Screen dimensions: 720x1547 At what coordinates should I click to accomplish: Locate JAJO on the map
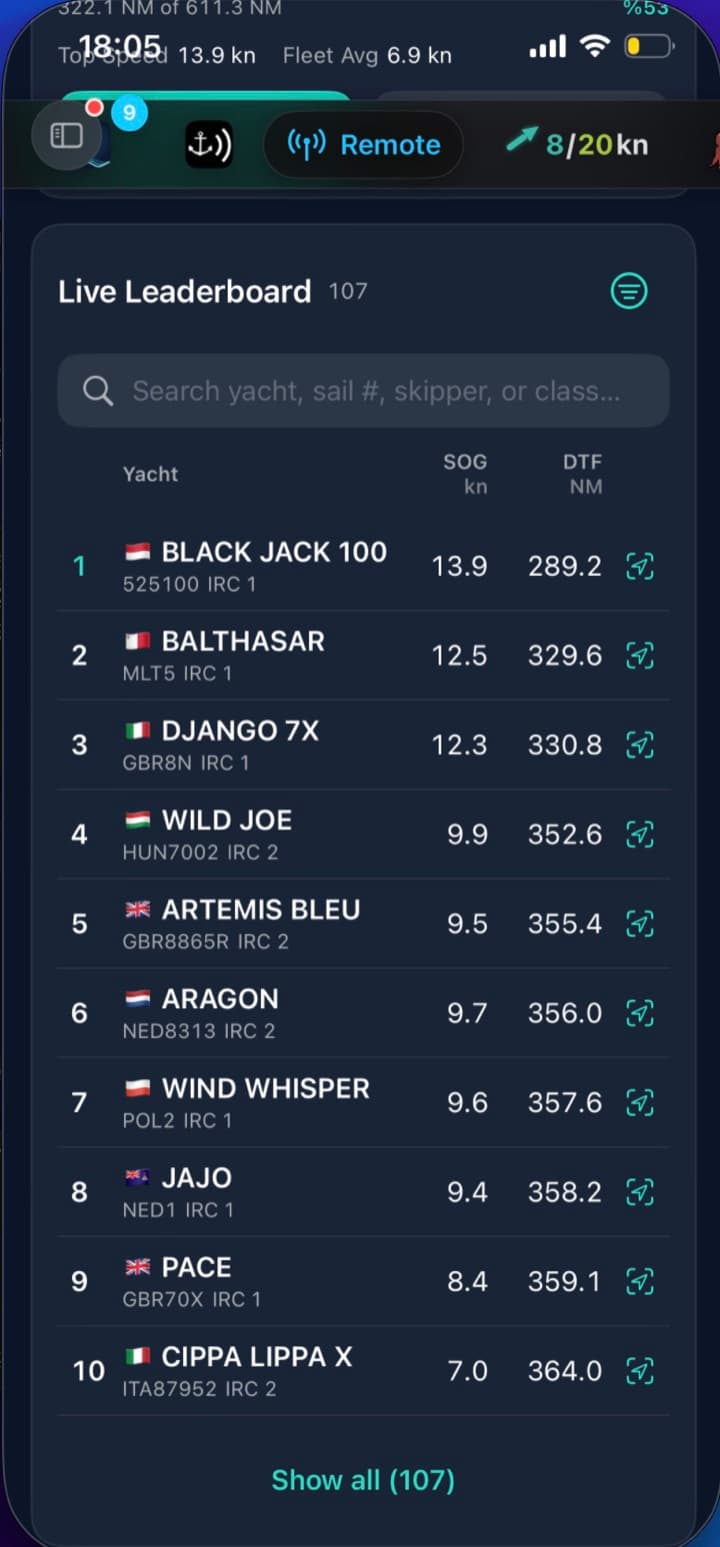[640, 1192]
